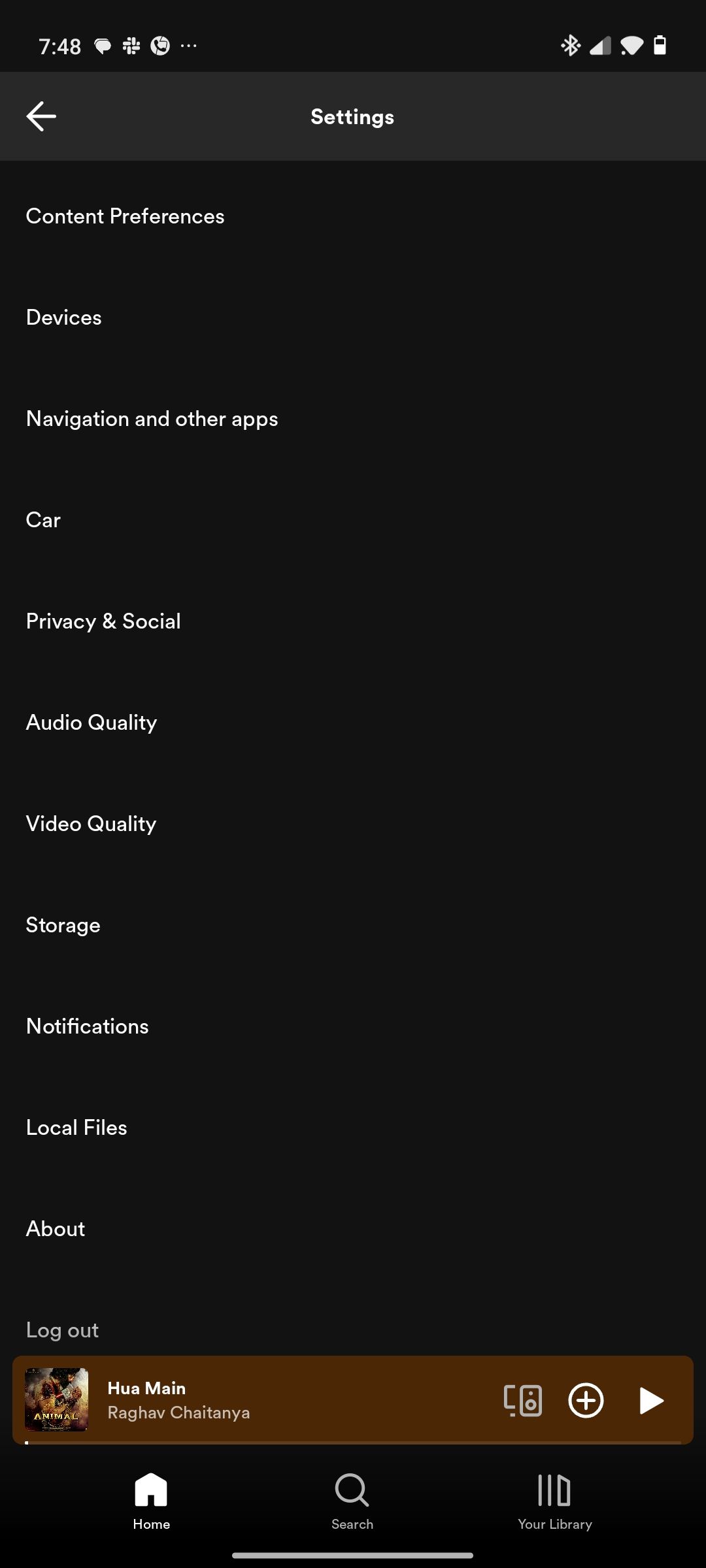Go back from the Settings screen
The height and width of the screenshot is (1568, 706).
(41, 116)
